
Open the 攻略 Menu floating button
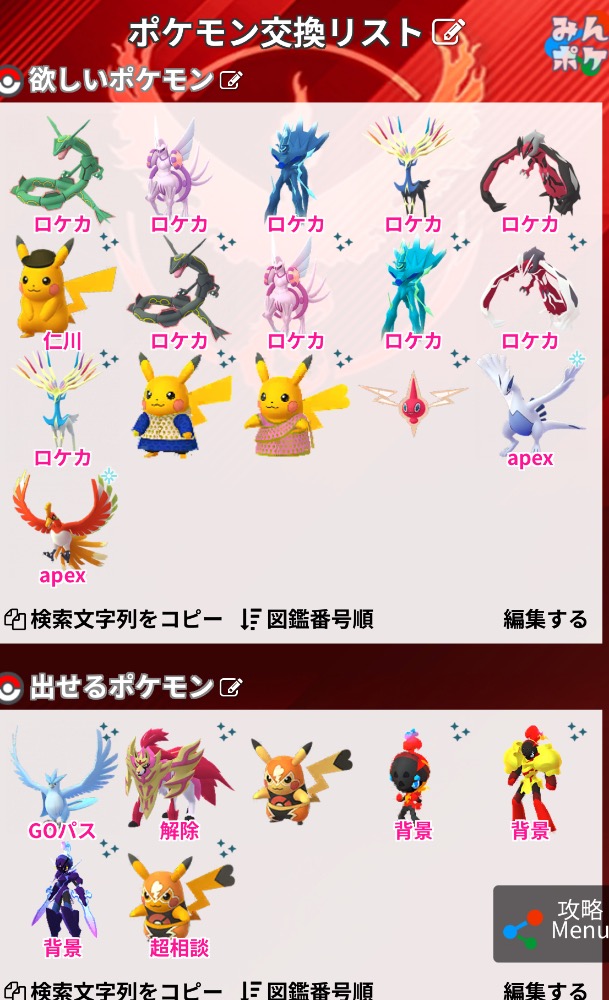tap(555, 923)
